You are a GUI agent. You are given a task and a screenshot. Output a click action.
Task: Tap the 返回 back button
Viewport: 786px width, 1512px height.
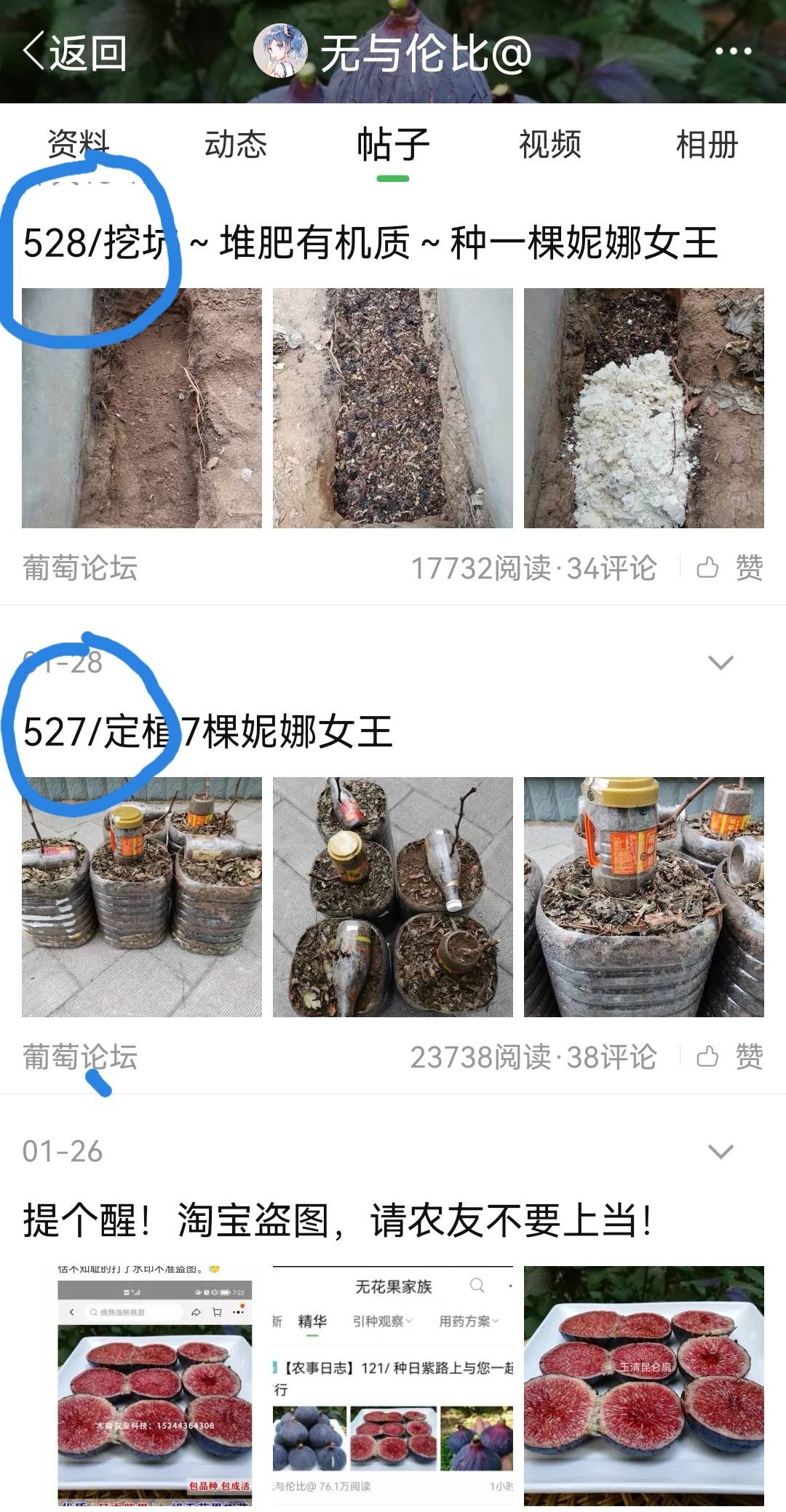pyautogui.click(x=75, y=52)
